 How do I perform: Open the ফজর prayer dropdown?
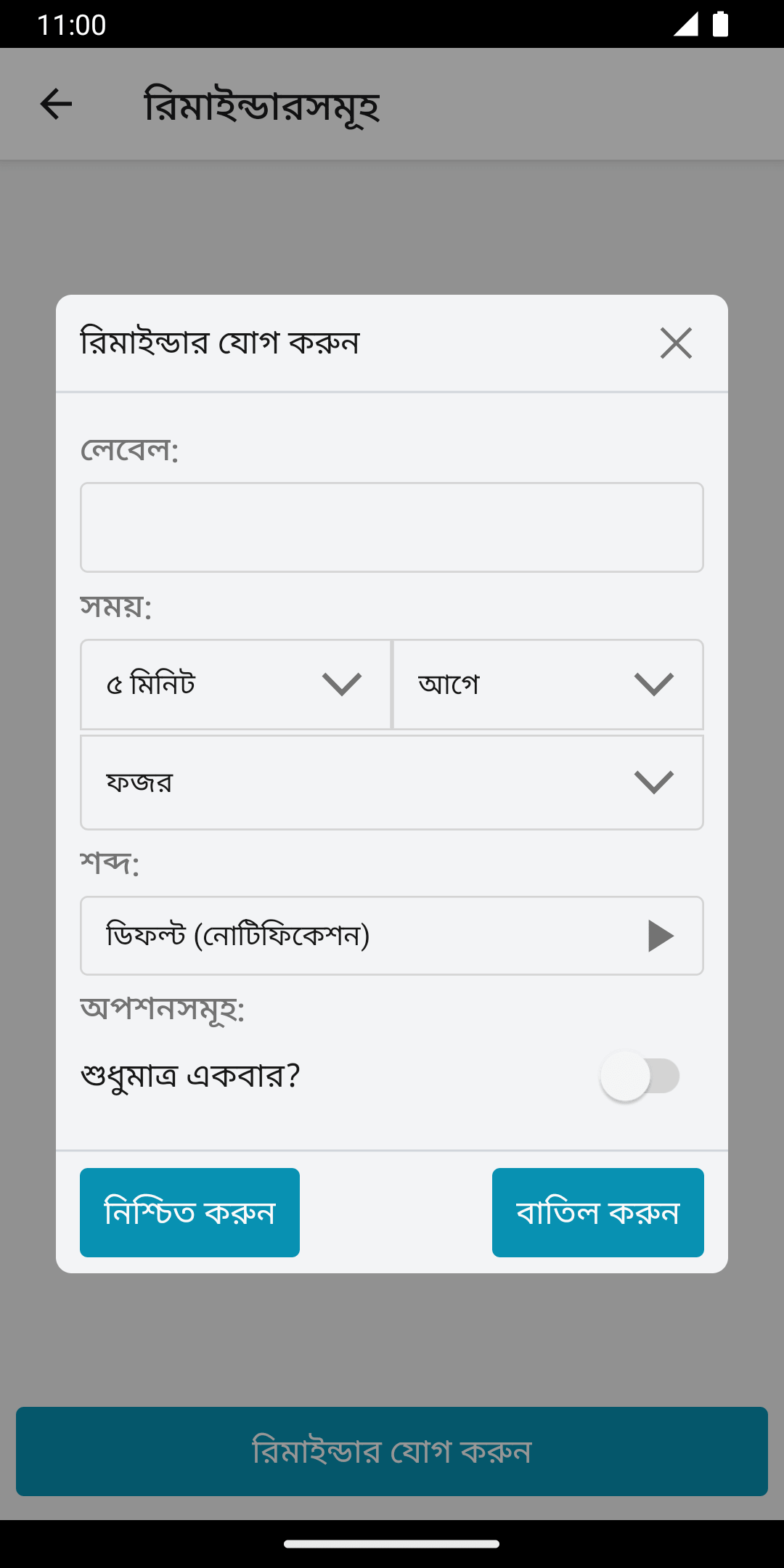(391, 782)
